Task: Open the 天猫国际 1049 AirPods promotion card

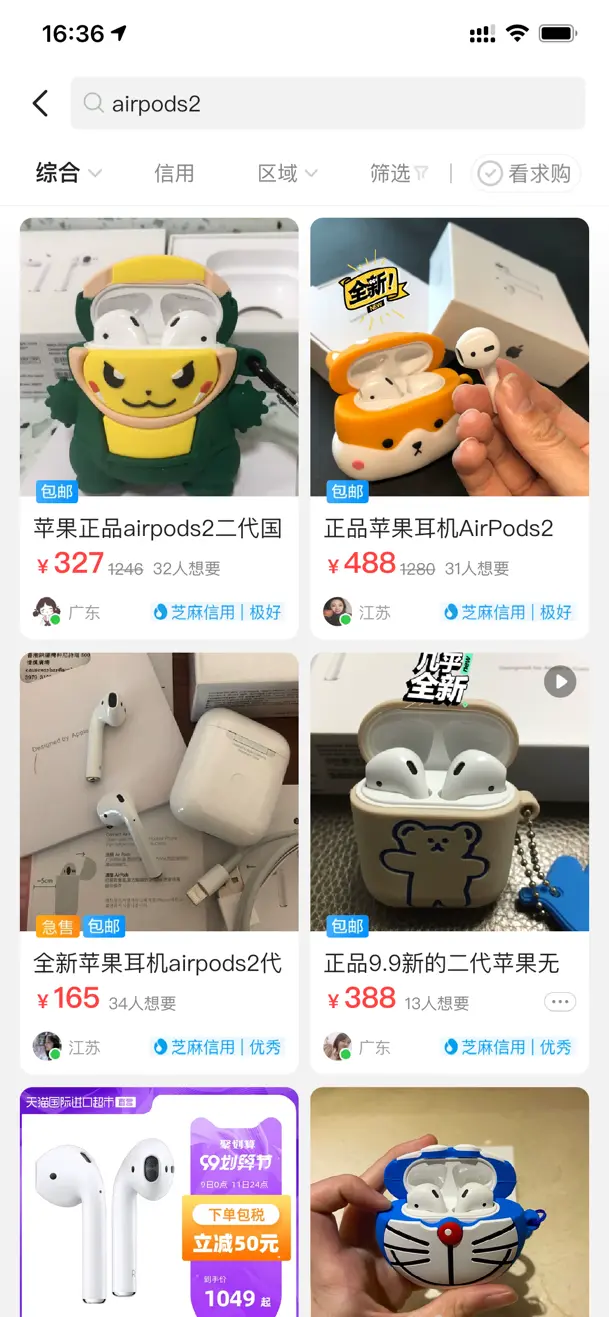Action: tap(159, 1200)
